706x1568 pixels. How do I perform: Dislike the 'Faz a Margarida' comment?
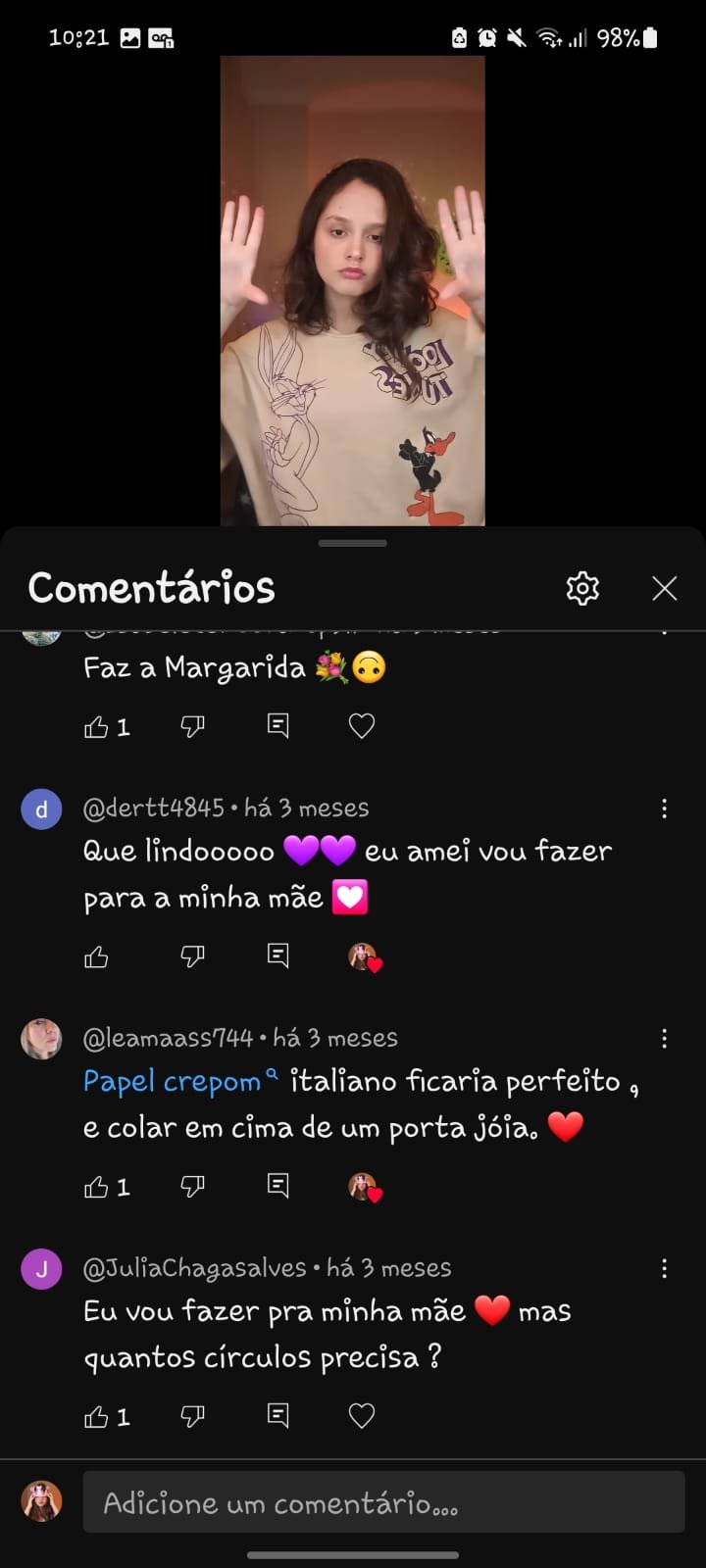click(x=192, y=726)
